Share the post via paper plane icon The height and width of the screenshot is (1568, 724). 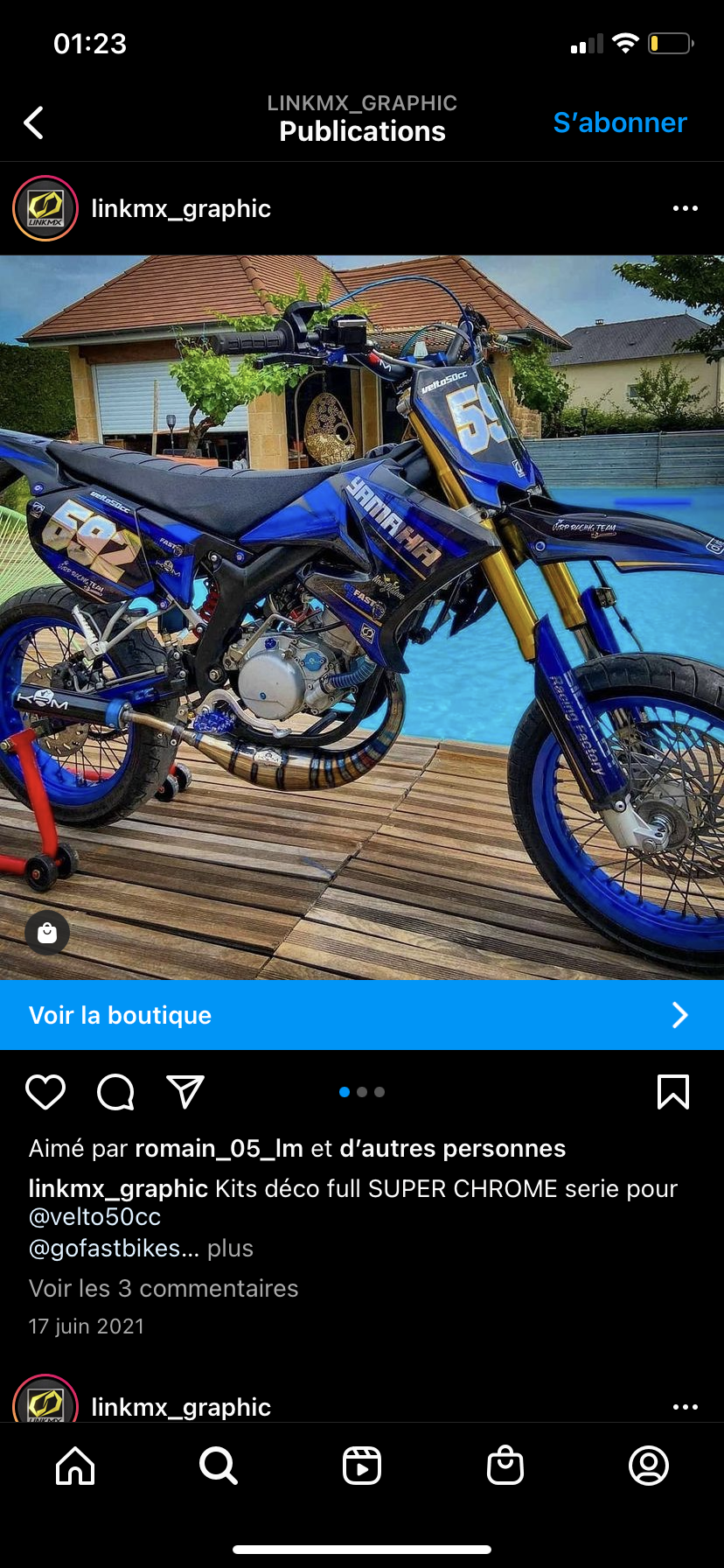pyautogui.click(x=185, y=1092)
